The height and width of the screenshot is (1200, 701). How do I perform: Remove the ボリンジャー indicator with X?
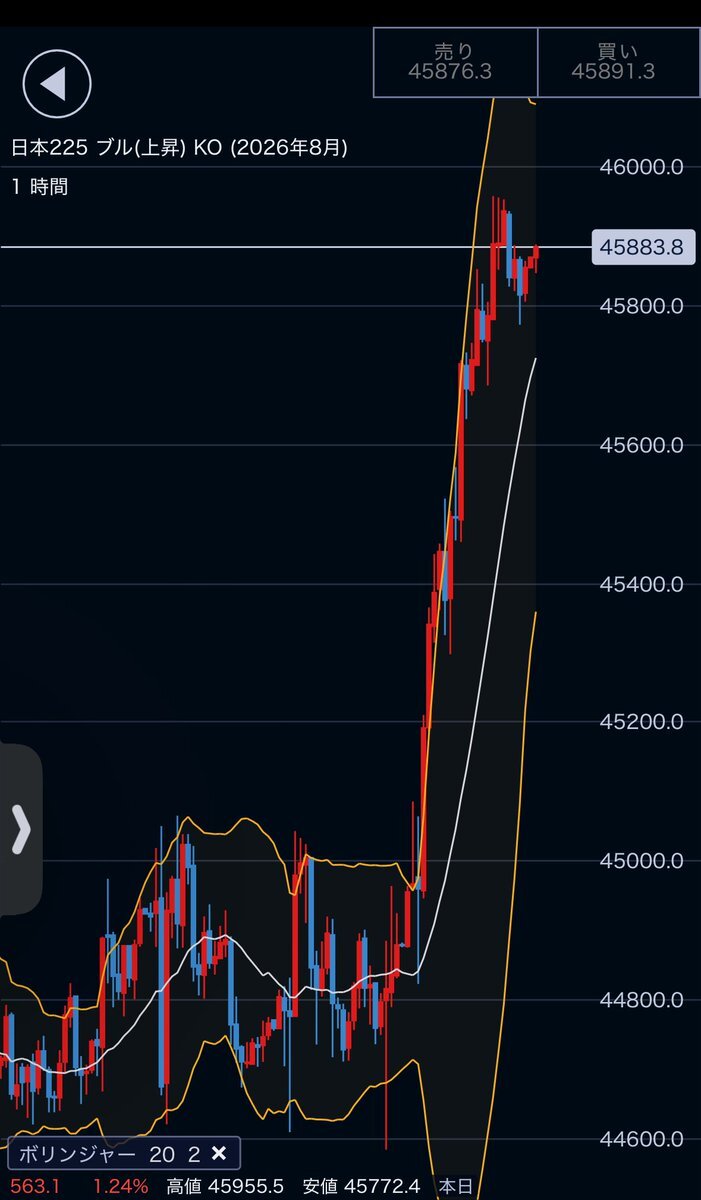click(219, 1153)
